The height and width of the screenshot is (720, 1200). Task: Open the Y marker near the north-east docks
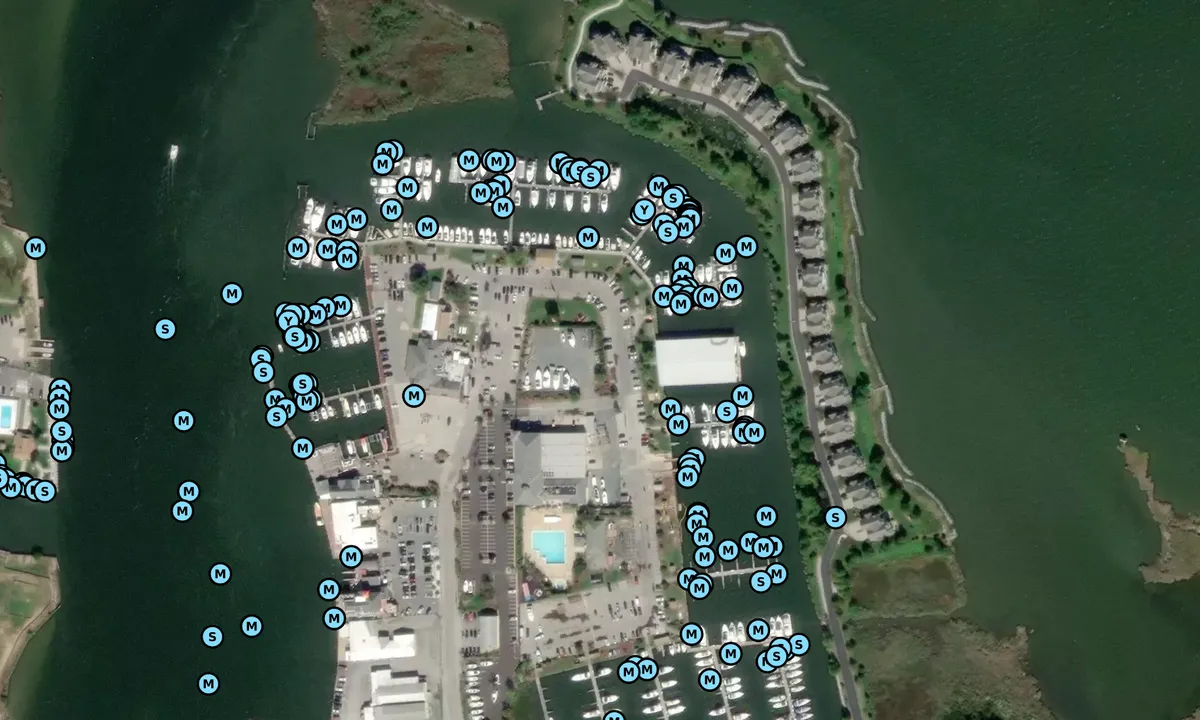[x=644, y=210]
